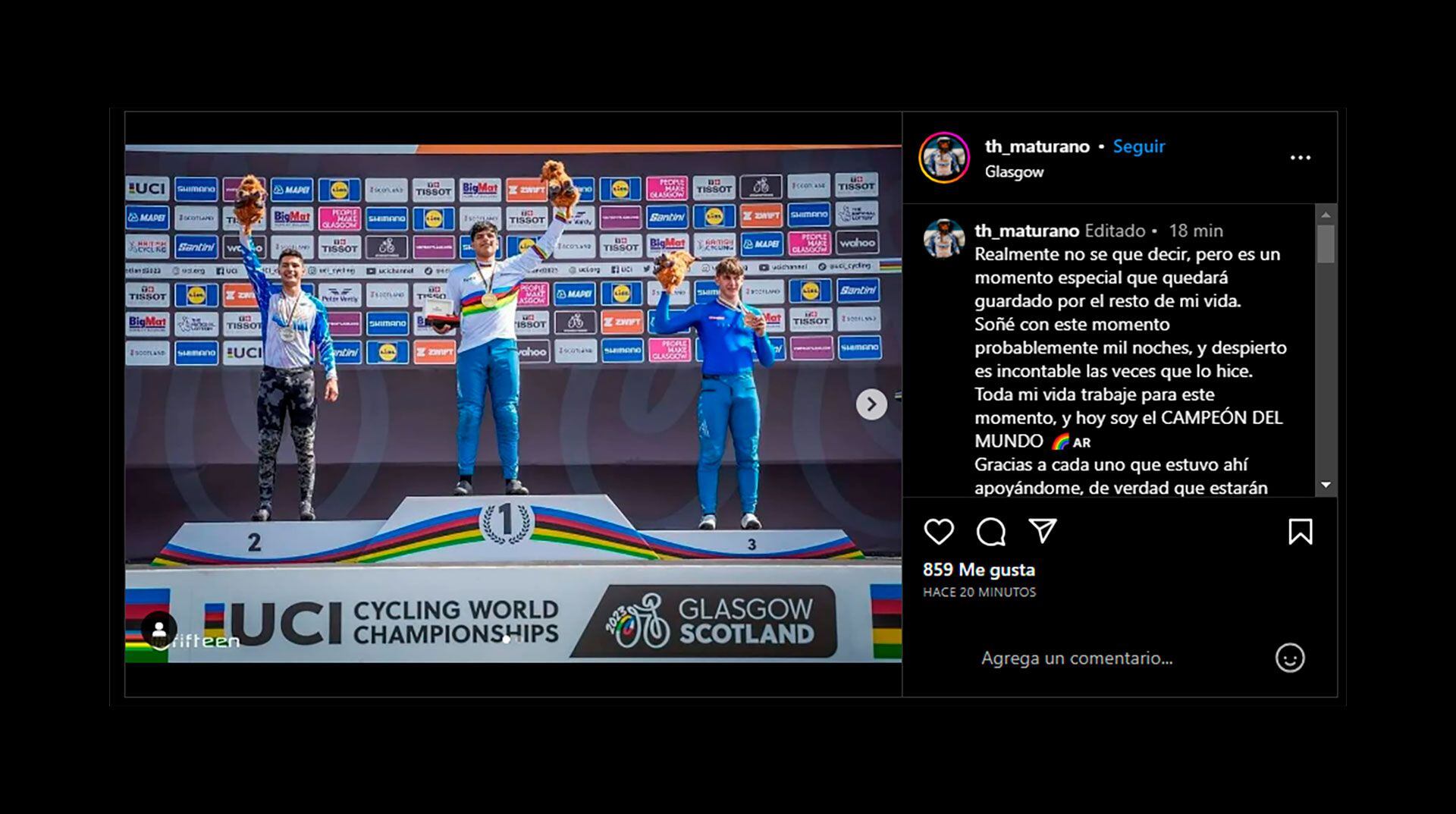Viewport: 1456px width, 814px height.
Task: Tap the Agrega un comentario field
Action: 1077,658
